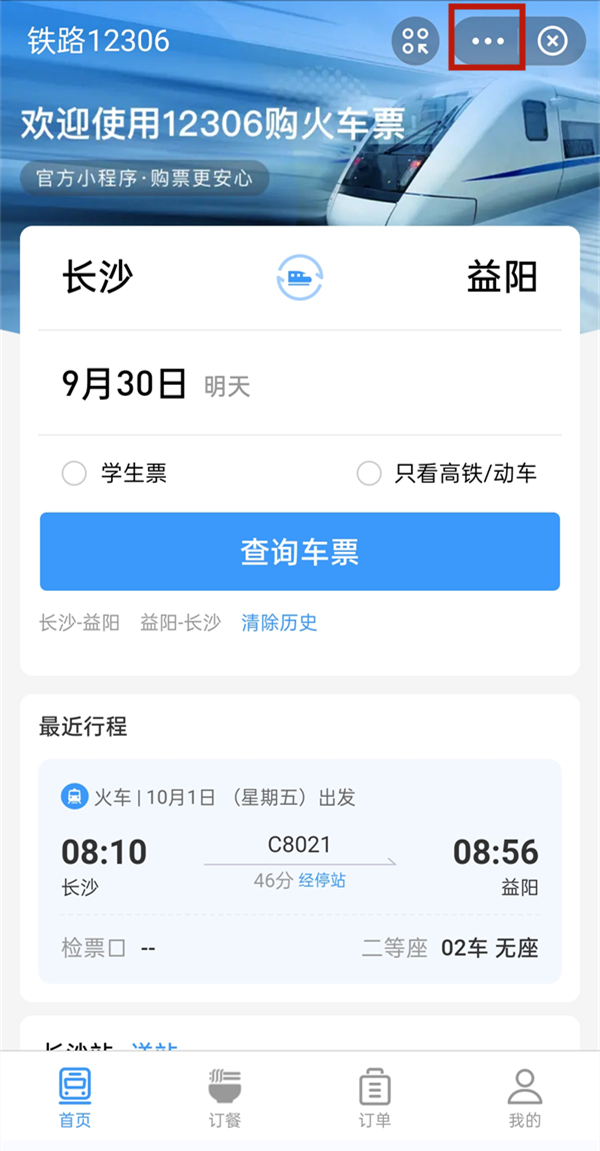Clear search history with 清除历史
The height and width of the screenshot is (1151, 600).
point(279,623)
